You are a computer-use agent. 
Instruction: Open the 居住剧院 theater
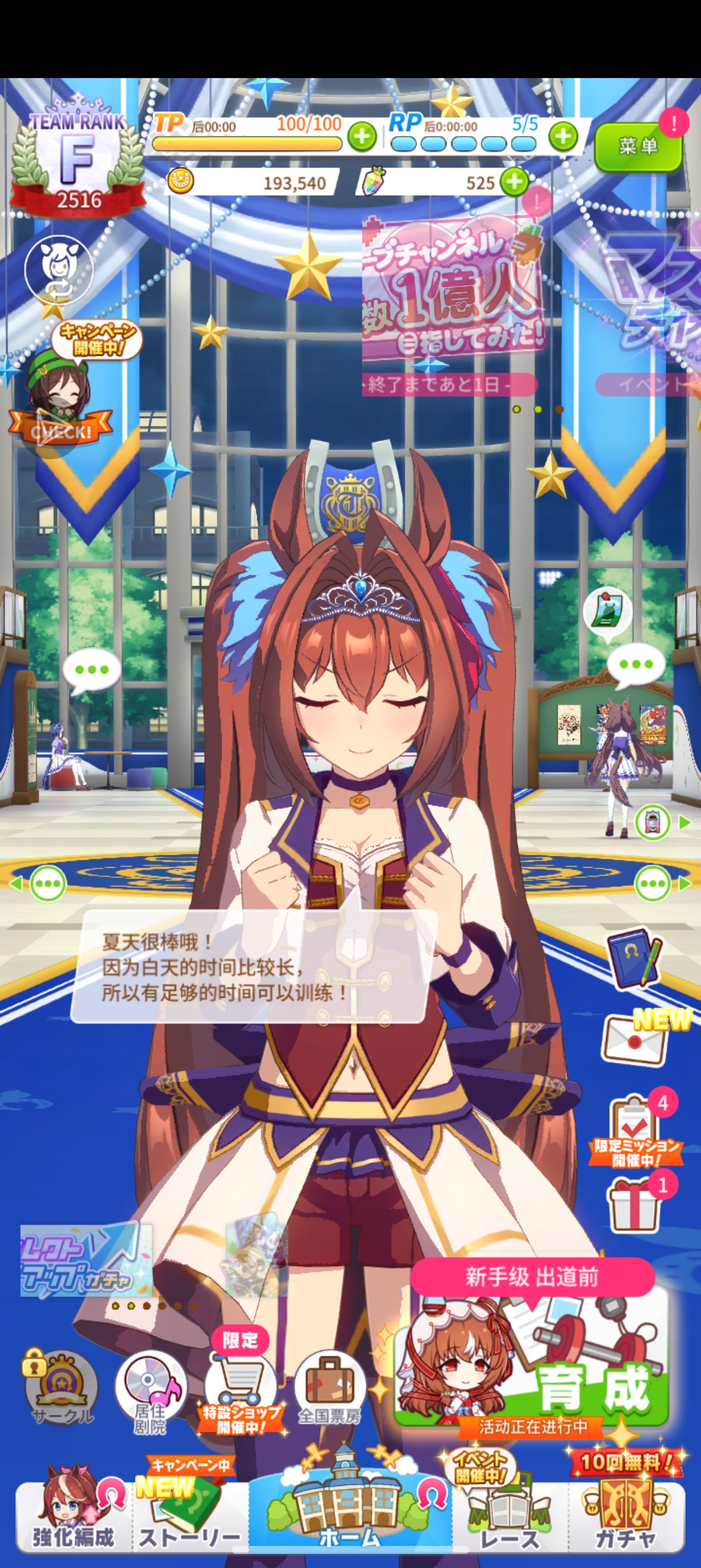tap(150, 1391)
